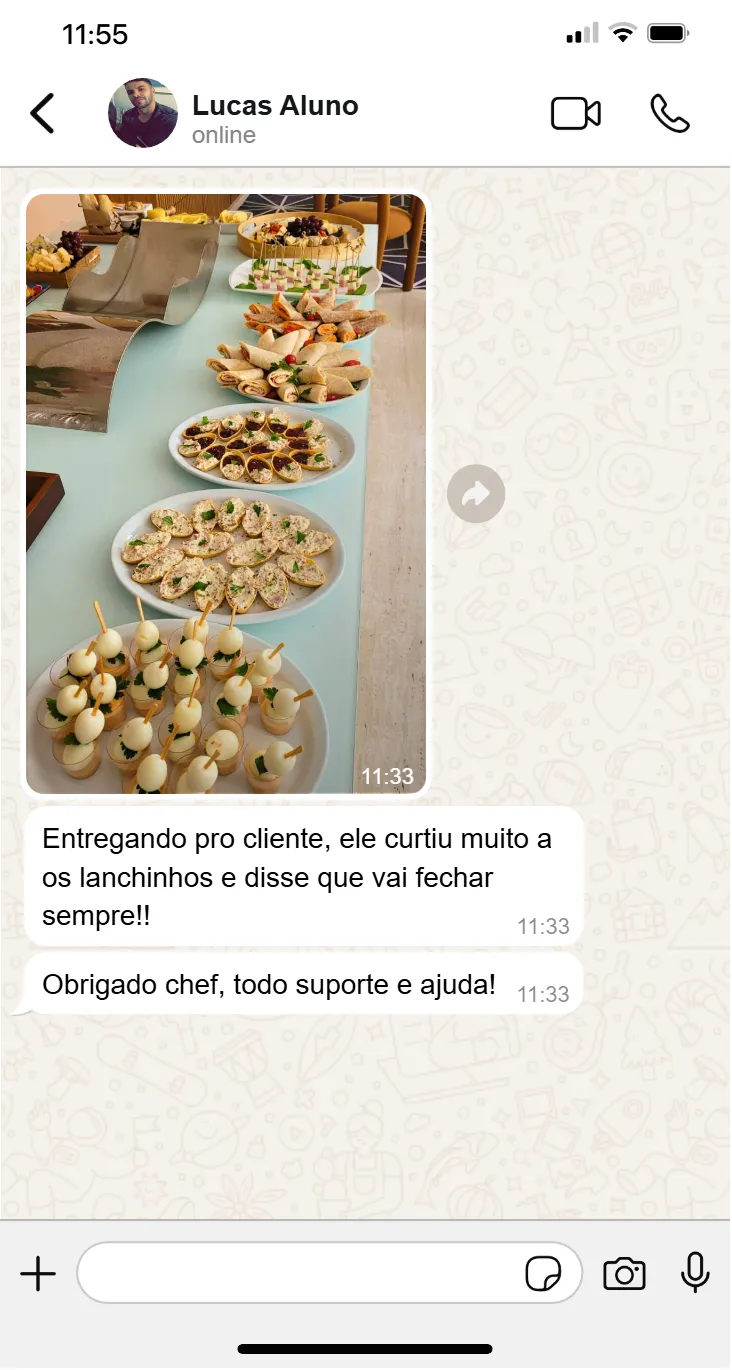Open the sticker picker
The width and height of the screenshot is (732, 1370).
tap(543, 1274)
